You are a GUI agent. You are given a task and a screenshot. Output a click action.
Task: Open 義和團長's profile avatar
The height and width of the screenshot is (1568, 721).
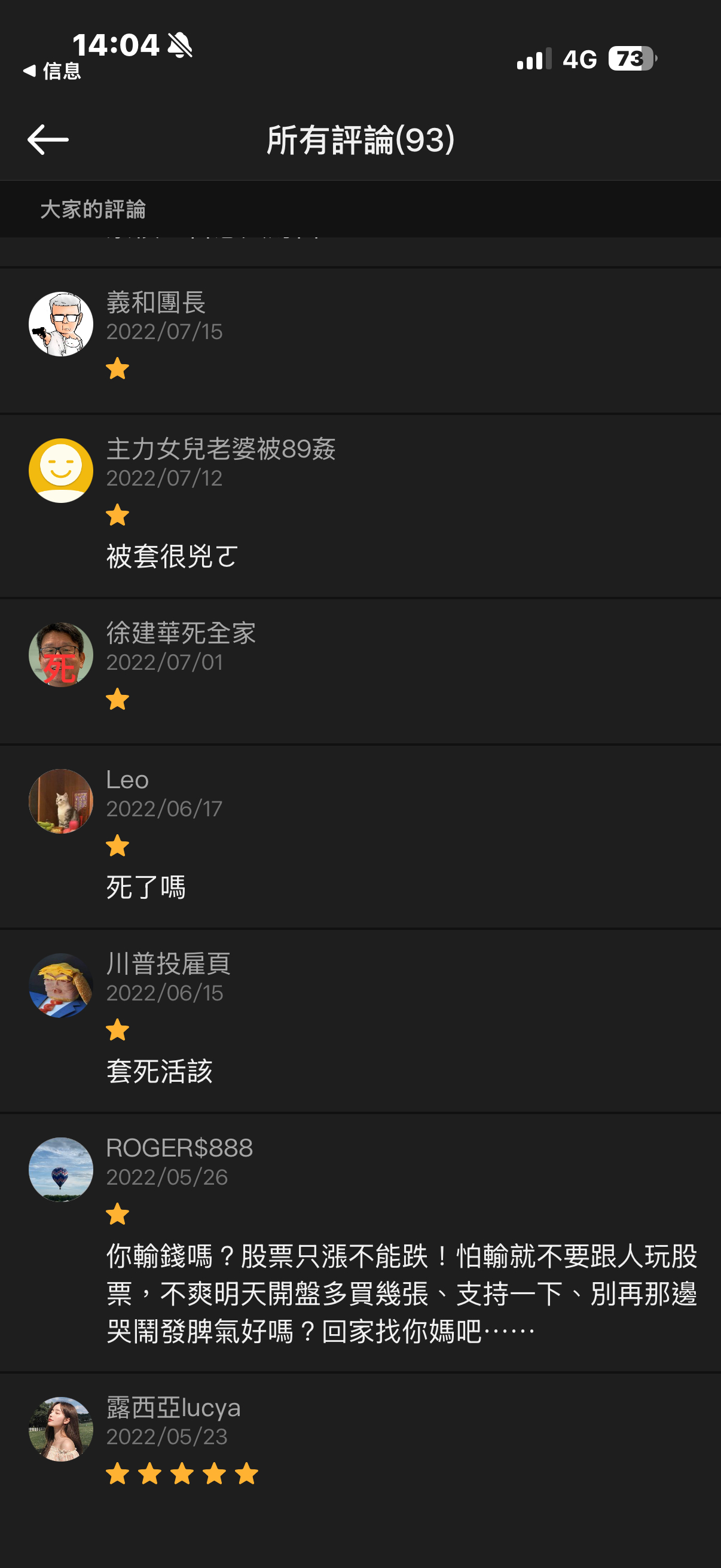point(61,325)
